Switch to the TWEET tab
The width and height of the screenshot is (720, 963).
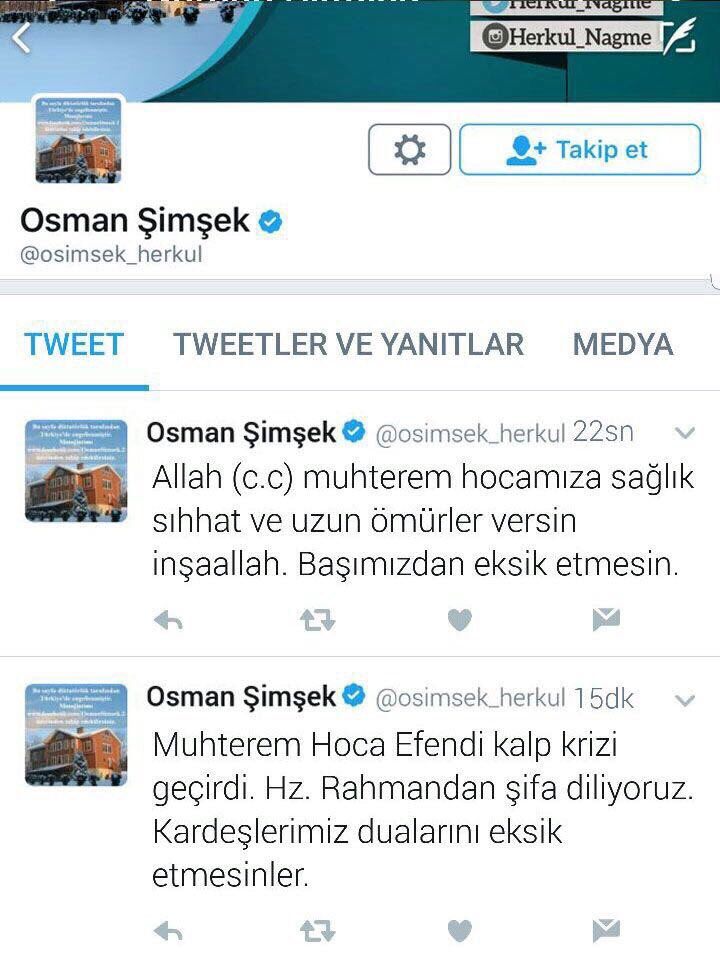74,344
